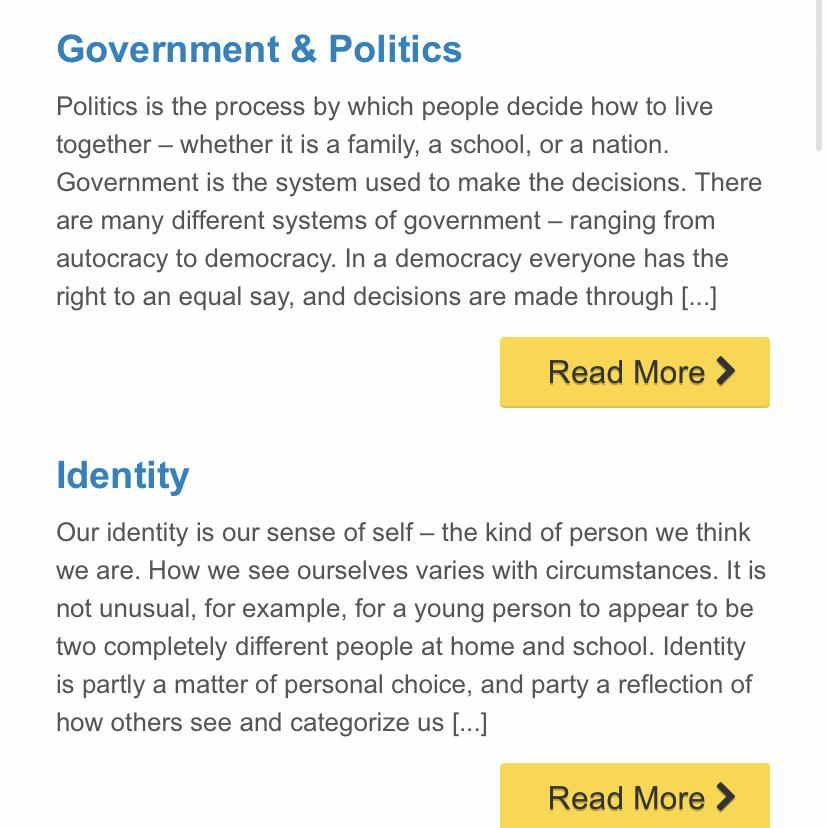Tap Read More under Government & Politics

(634, 372)
